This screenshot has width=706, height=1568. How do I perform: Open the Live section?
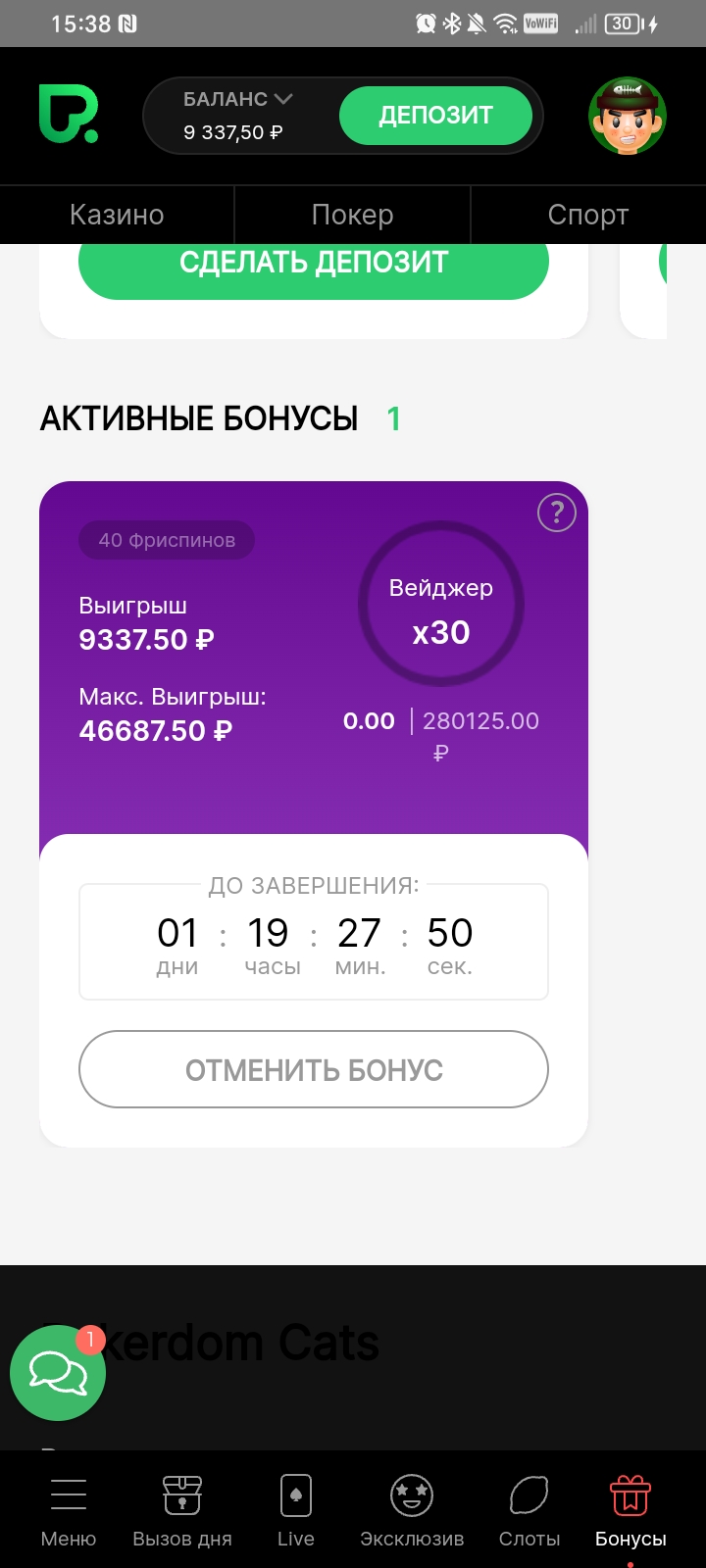coord(295,1510)
